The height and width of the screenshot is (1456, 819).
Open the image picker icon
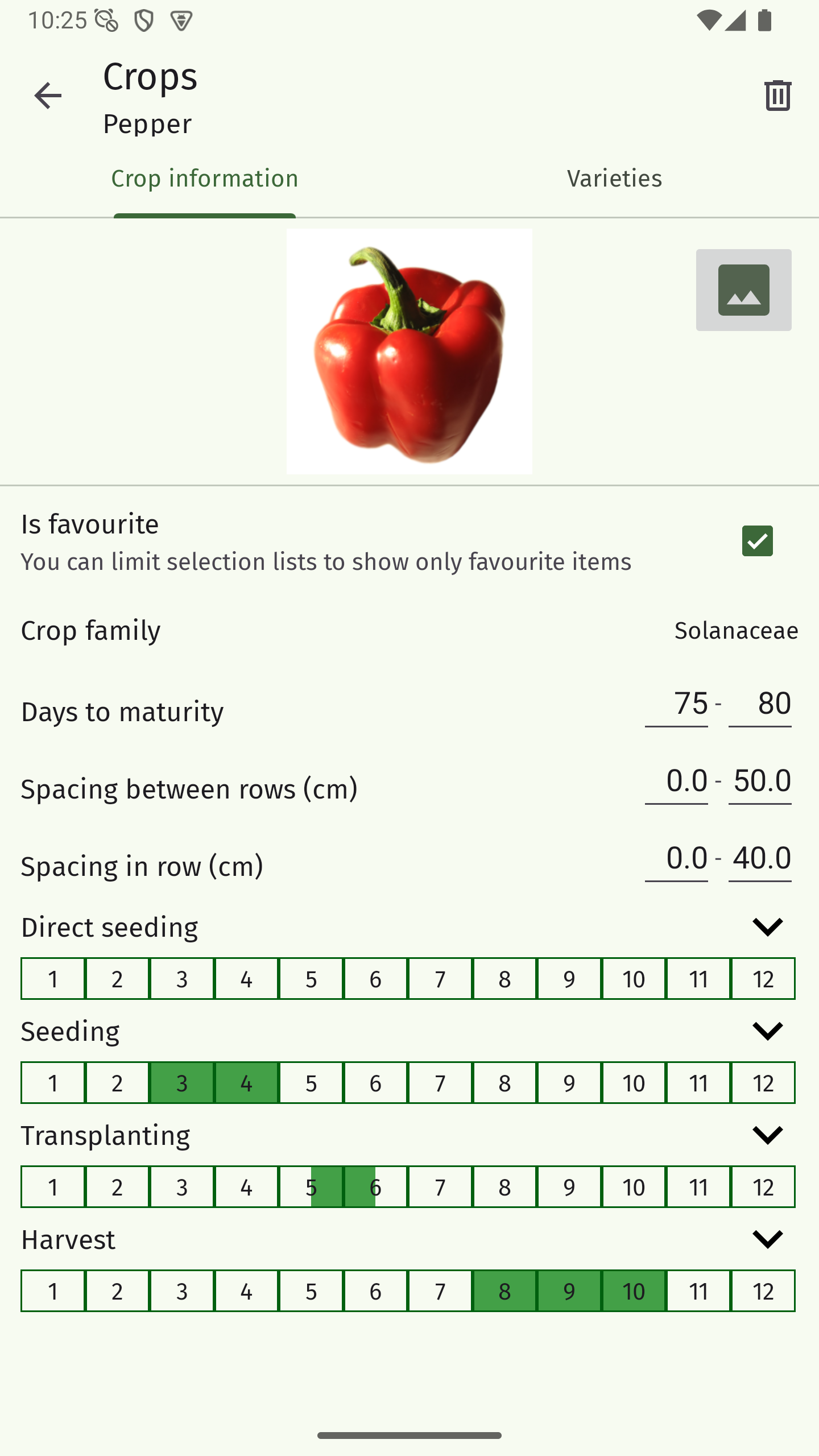[743, 288]
